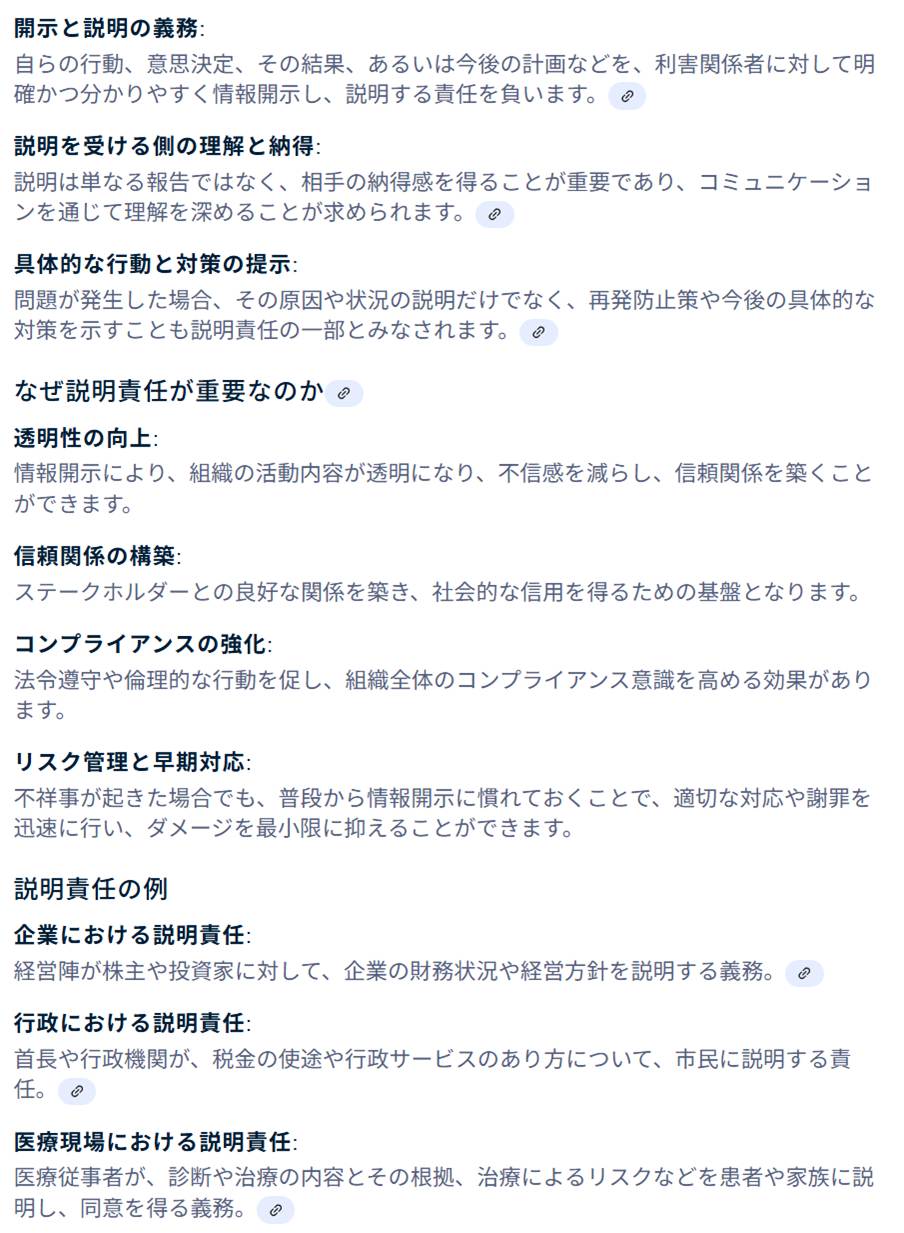Open source link beside なぜ説明責任が重要なのか heading

click(344, 394)
